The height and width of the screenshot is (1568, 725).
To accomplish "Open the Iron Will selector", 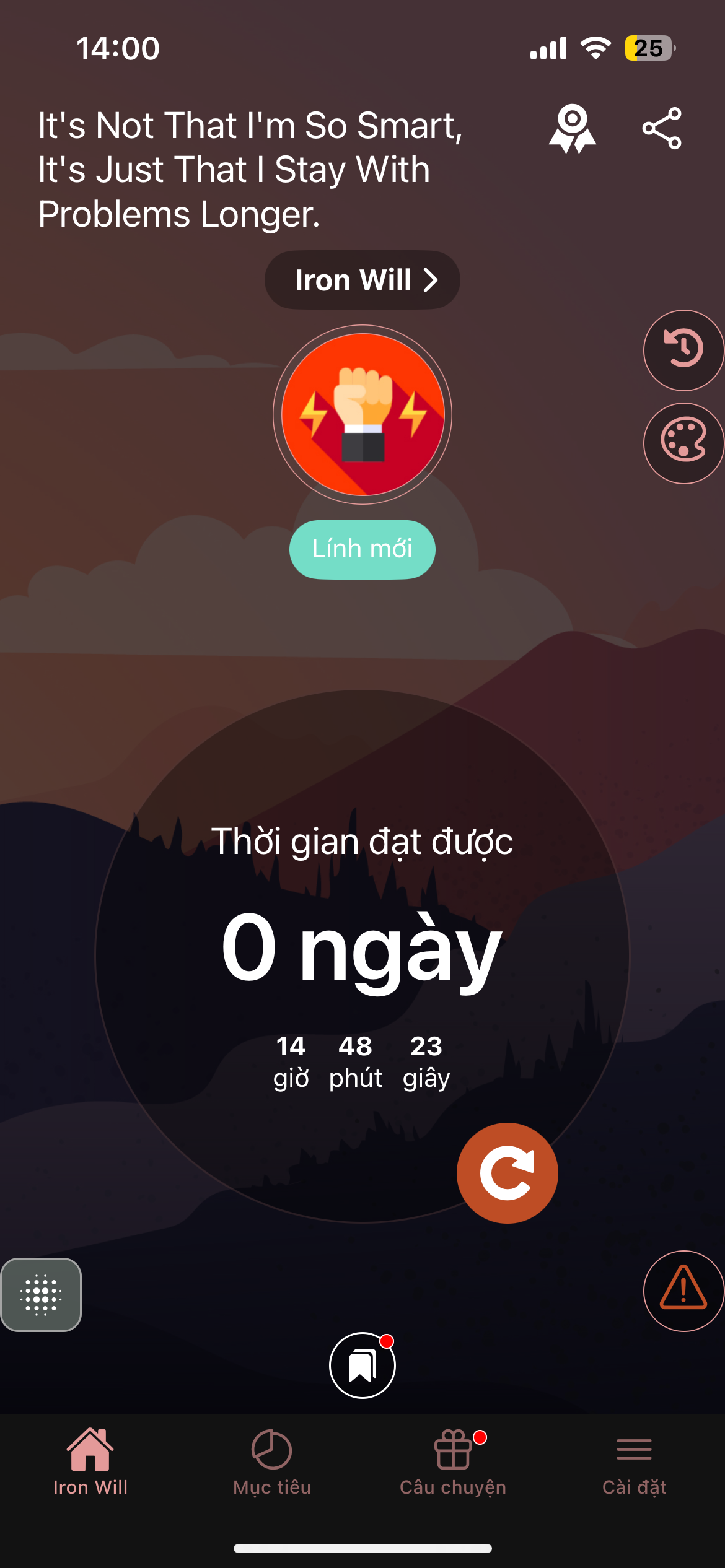I will [362, 280].
